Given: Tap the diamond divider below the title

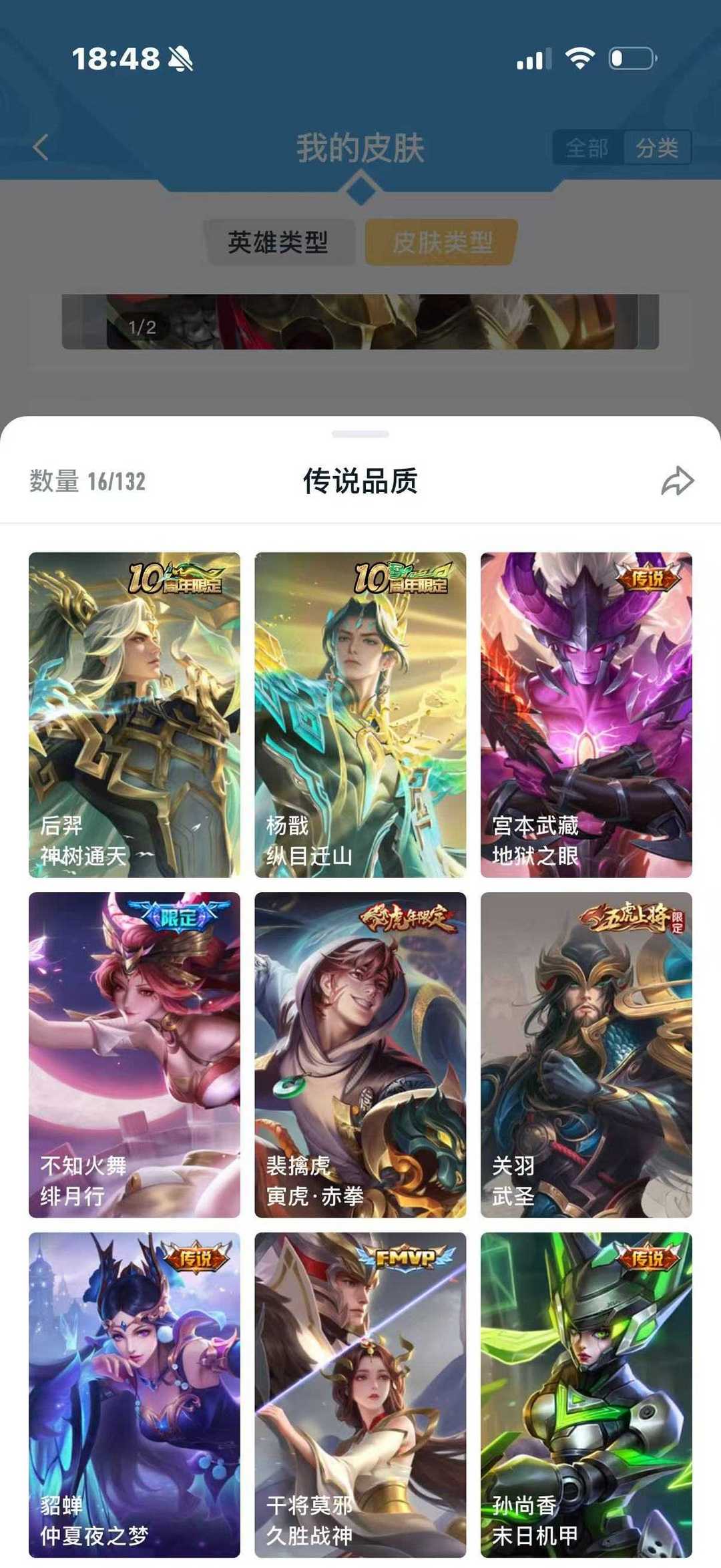Looking at the screenshot, I should (x=360, y=190).
